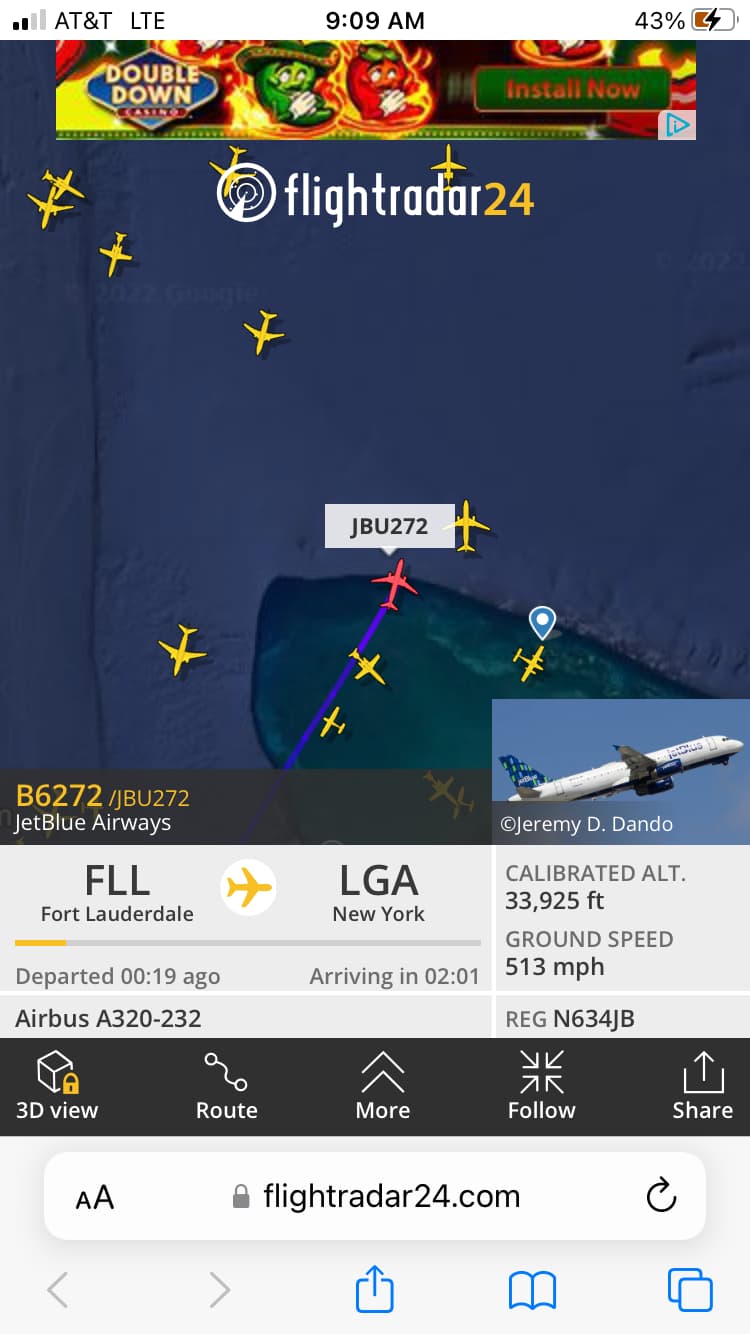Open the locked 3D view

[57, 1086]
